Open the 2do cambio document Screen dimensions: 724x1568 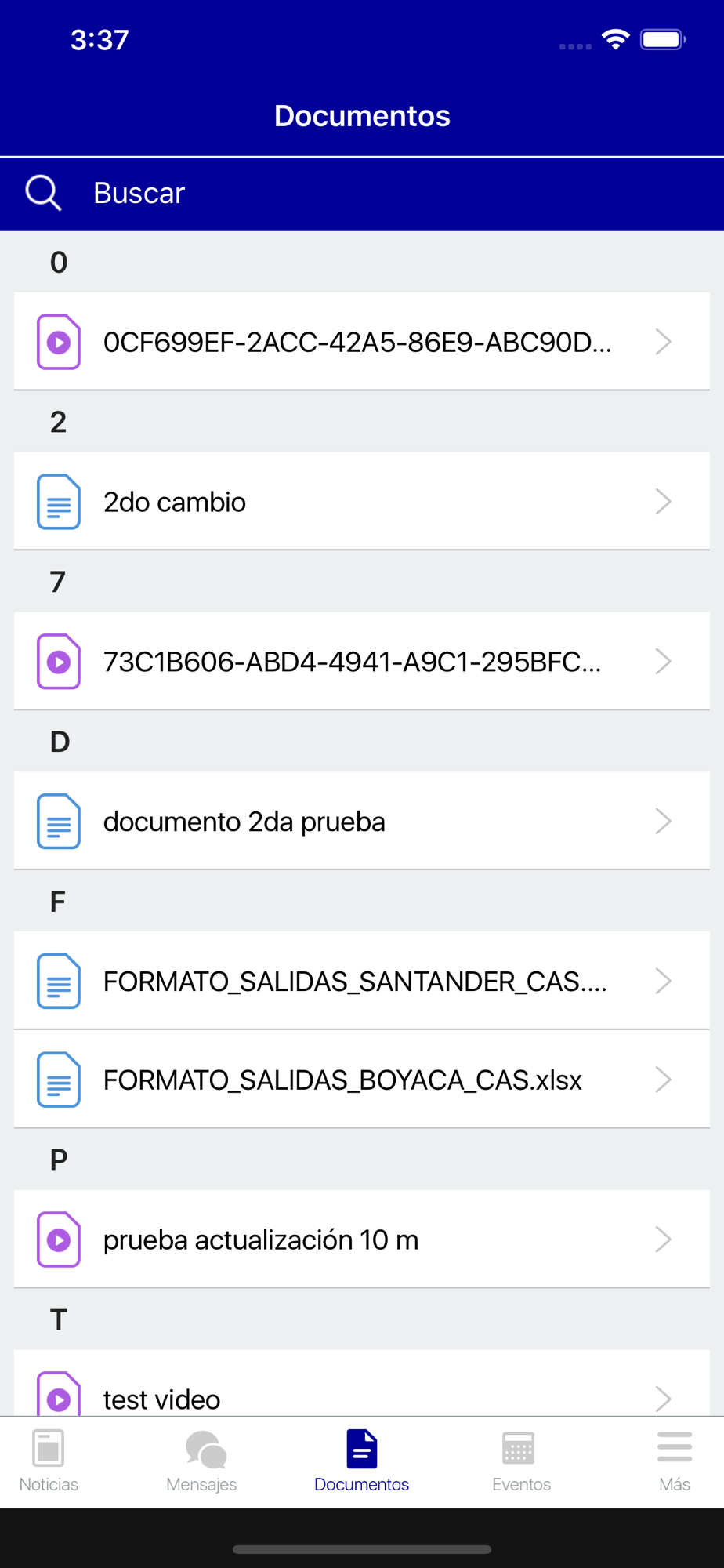(x=362, y=502)
